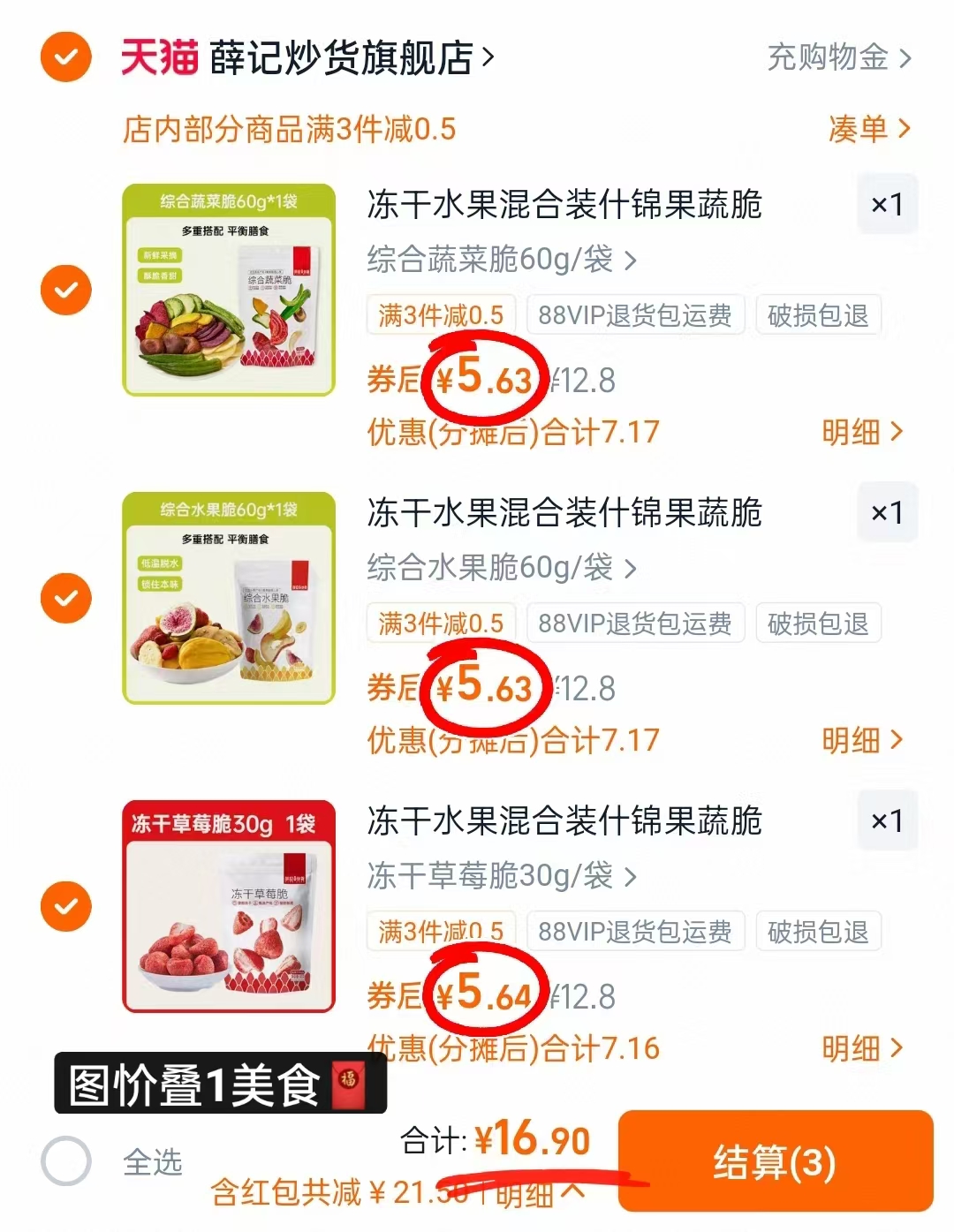Image resolution: width=954 pixels, height=1232 pixels.
Task: Click the 满3件减0.5 promotion tag
Action: click(x=441, y=314)
